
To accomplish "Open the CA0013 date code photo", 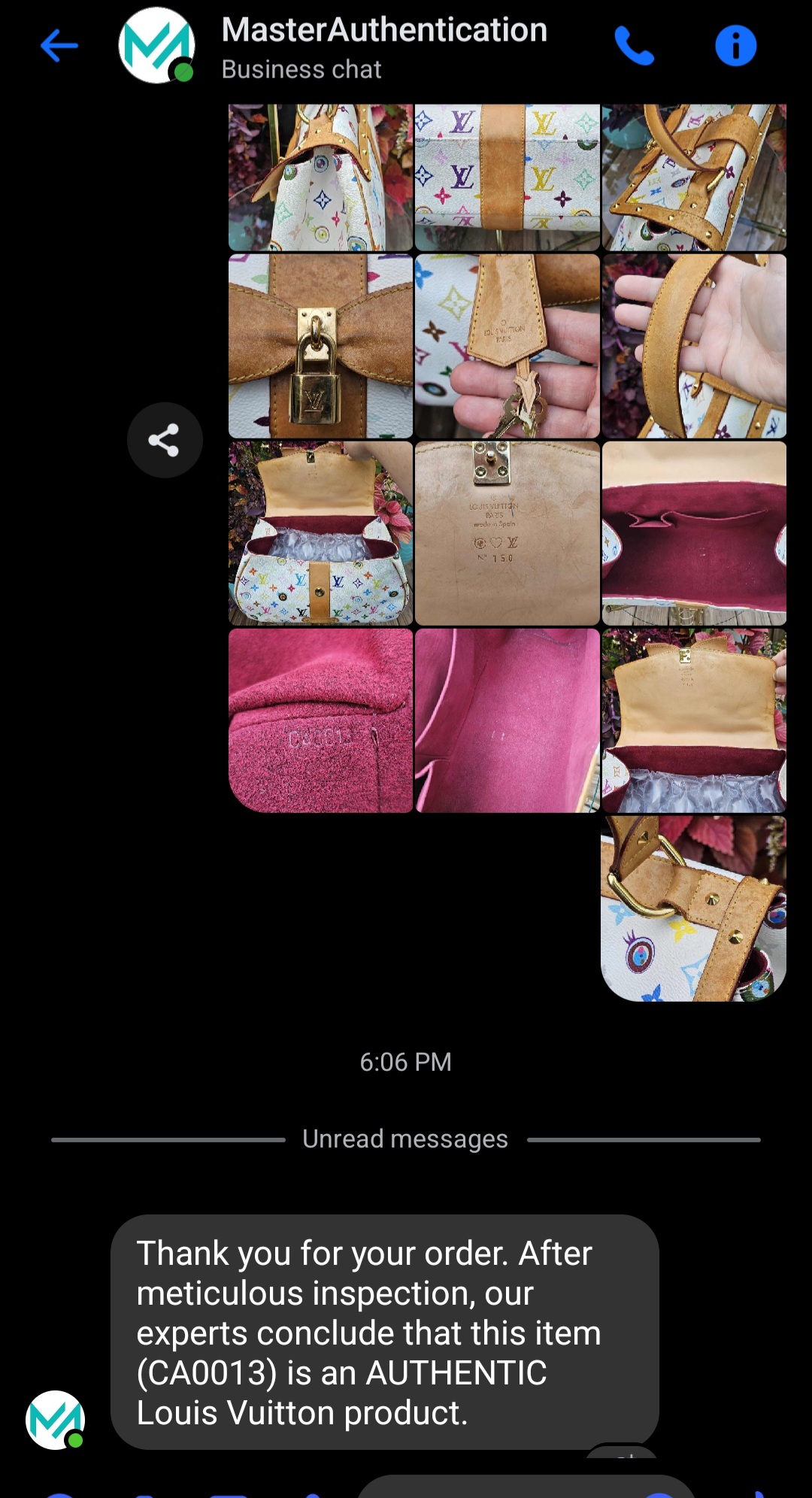I will click(x=320, y=720).
